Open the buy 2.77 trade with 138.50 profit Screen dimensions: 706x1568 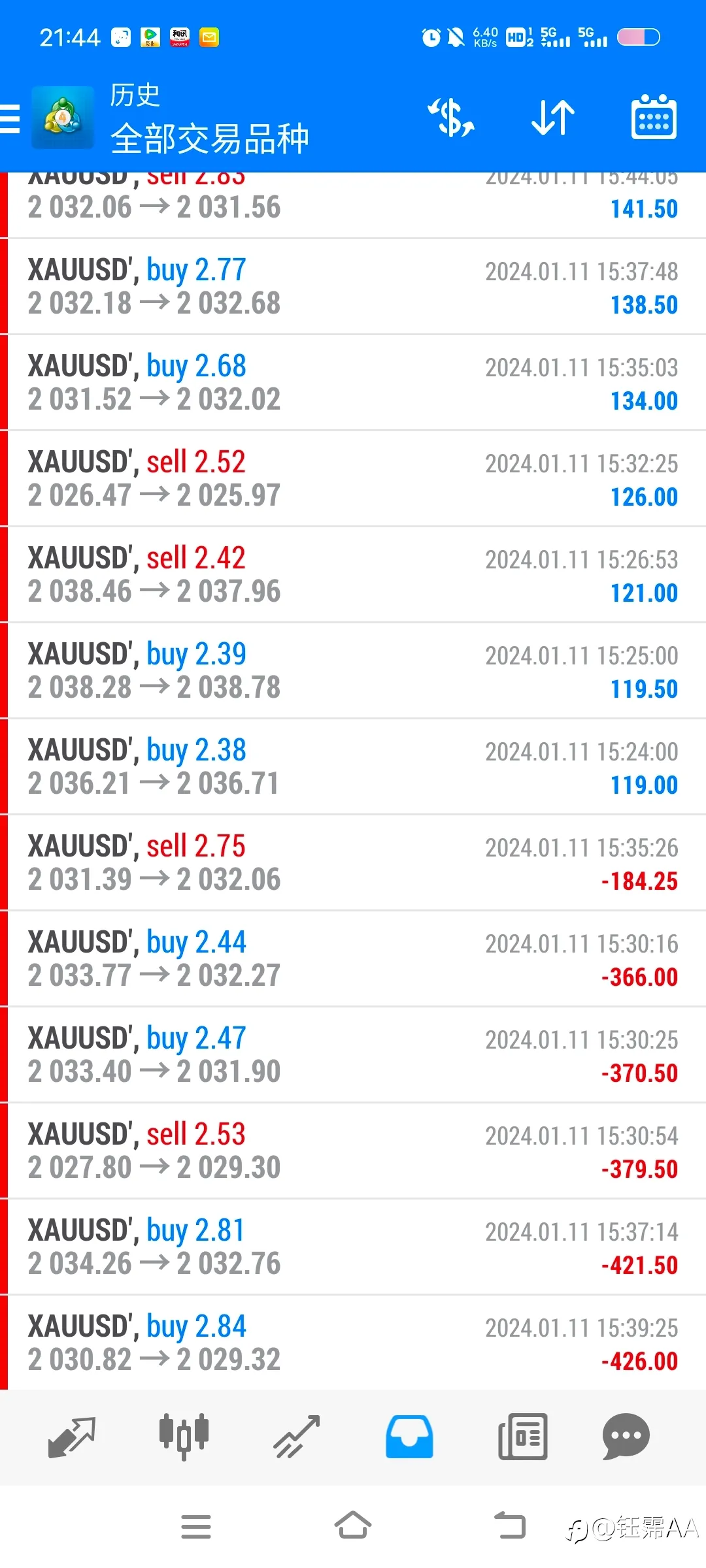[x=353, y=287]
